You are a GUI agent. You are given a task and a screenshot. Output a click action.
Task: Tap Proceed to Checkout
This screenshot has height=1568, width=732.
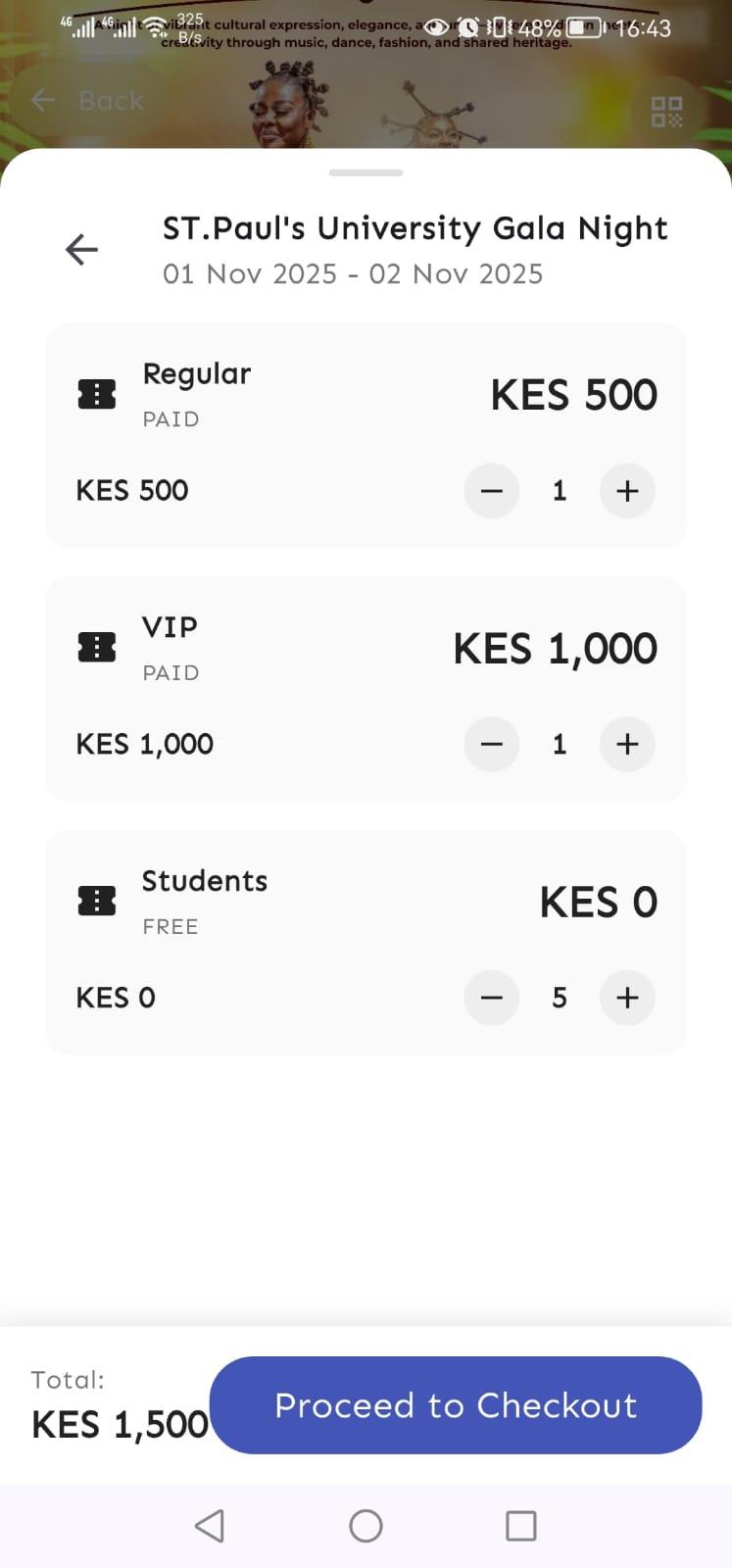pyautogui.click(x=456, y=1404)
